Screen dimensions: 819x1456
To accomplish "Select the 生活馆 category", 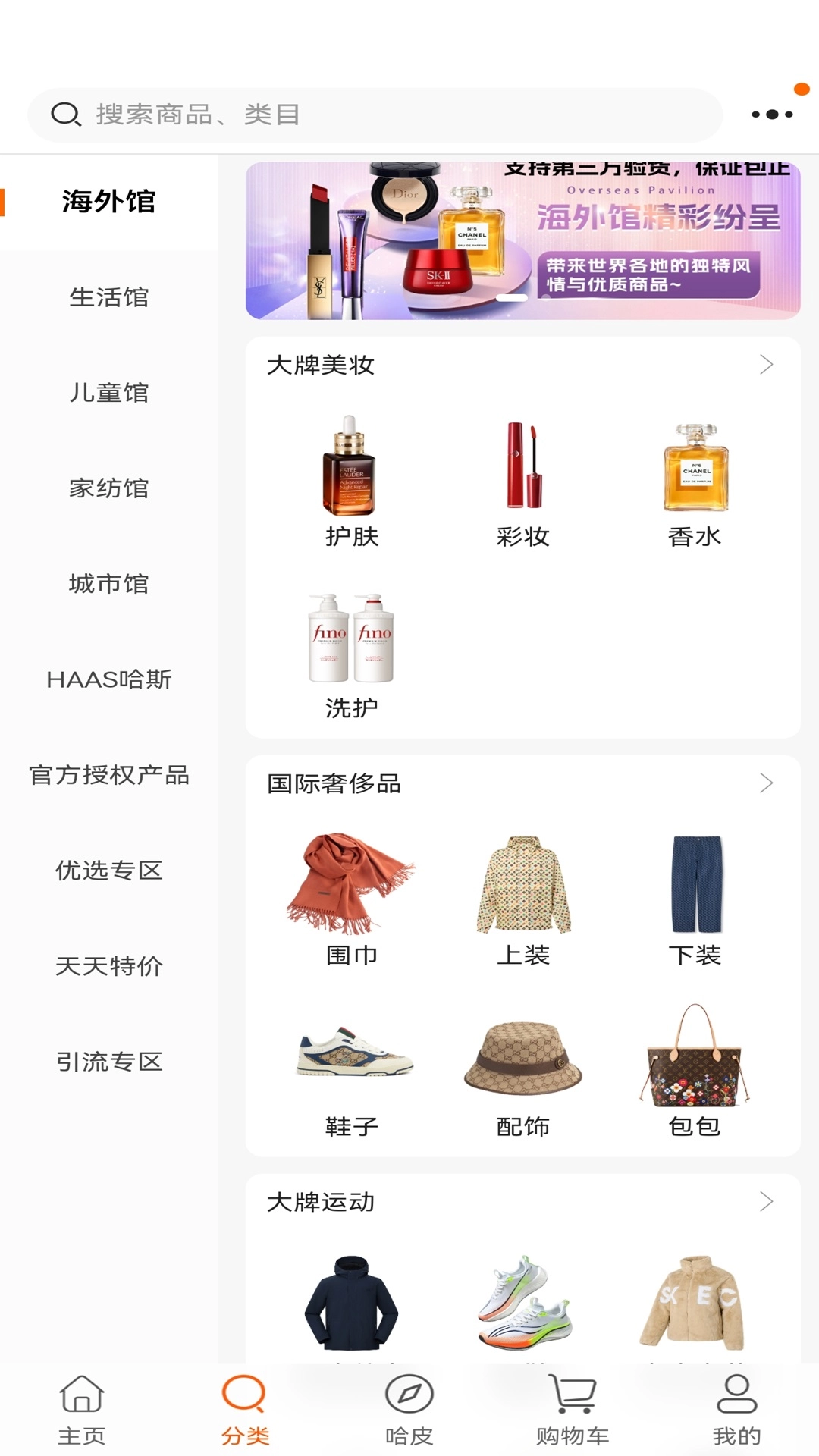I will (x=109, y=297).
